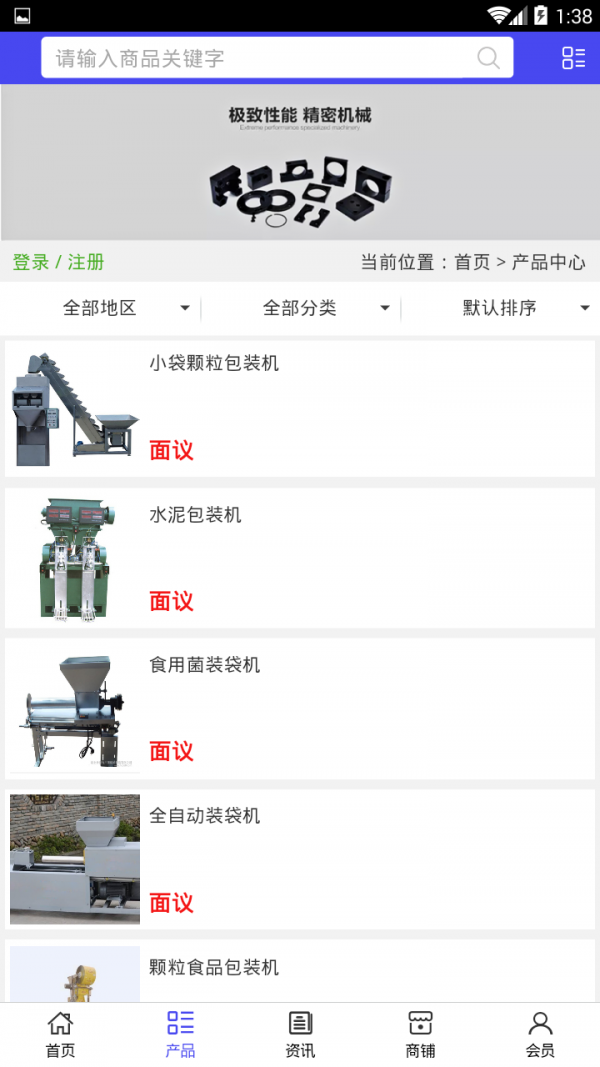Screen dimensions: 600x1067
Task: Select the 全自动装袋机 product
Action: (x=300, y=860)
